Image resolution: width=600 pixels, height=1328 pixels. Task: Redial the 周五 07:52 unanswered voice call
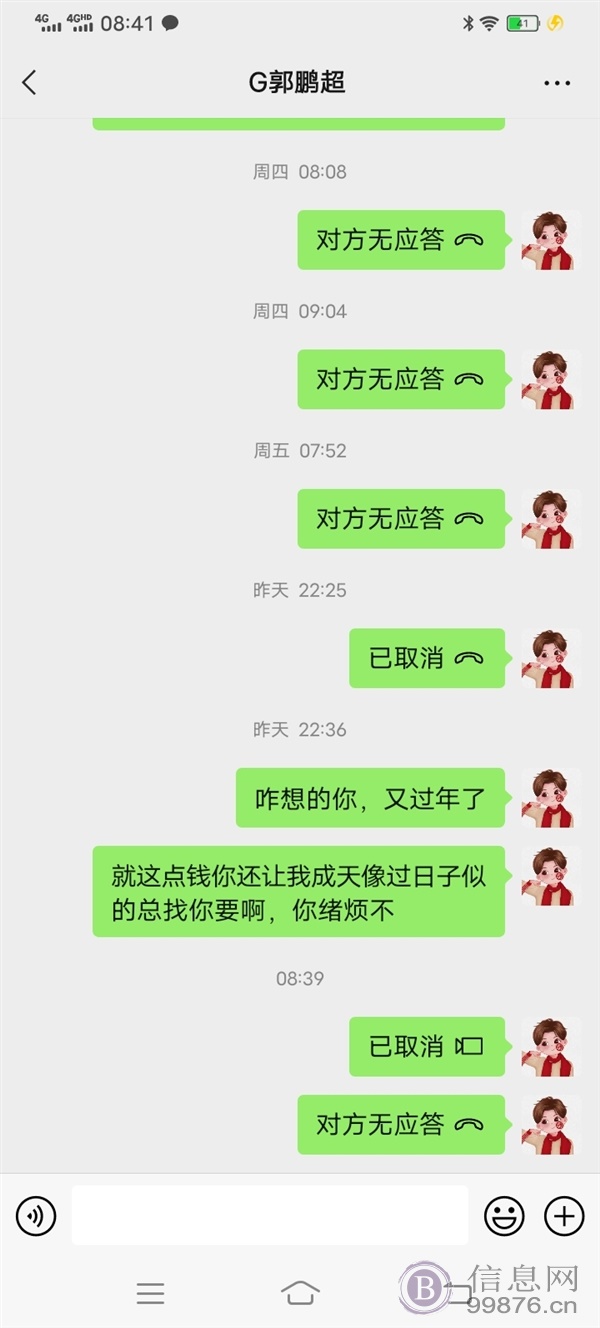coord(401,518)
